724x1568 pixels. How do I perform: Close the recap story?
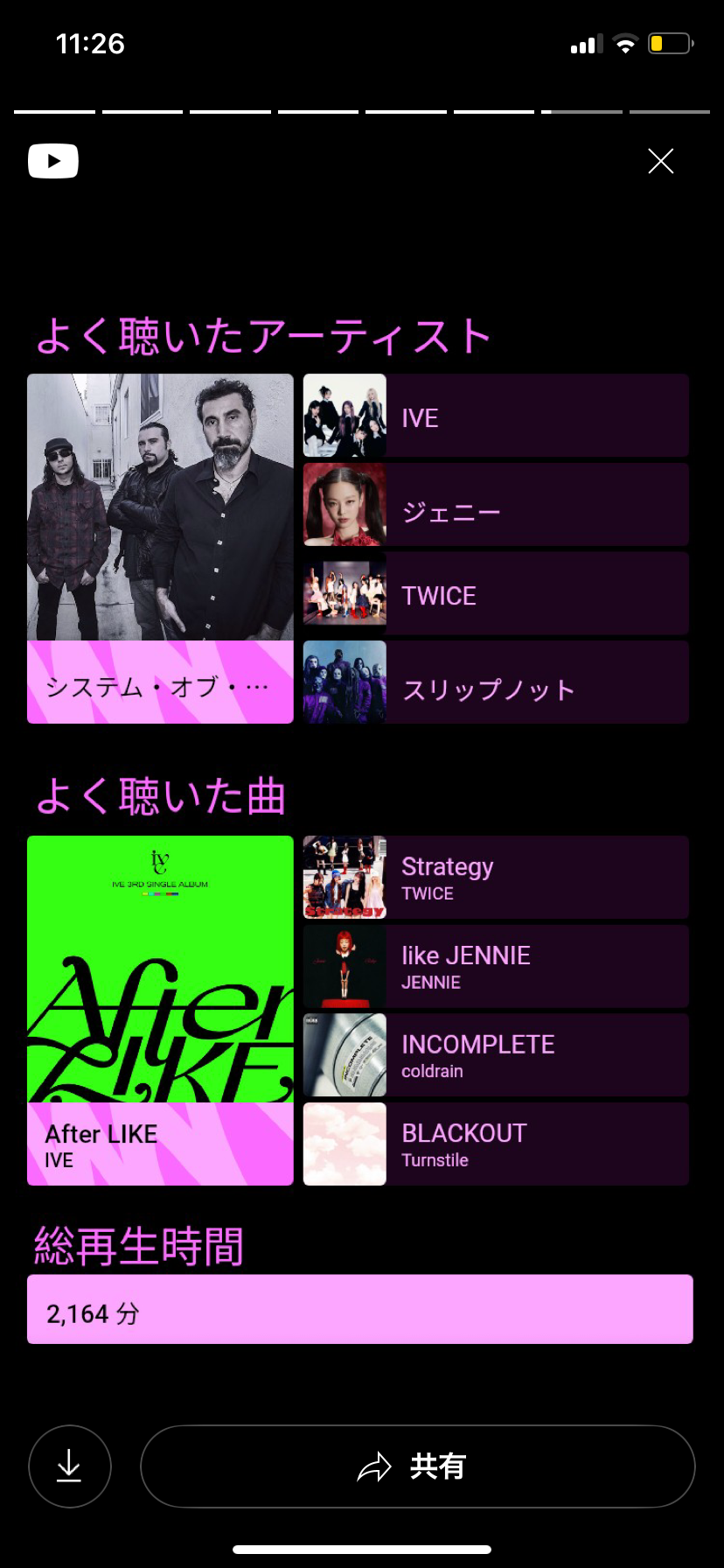660,161
